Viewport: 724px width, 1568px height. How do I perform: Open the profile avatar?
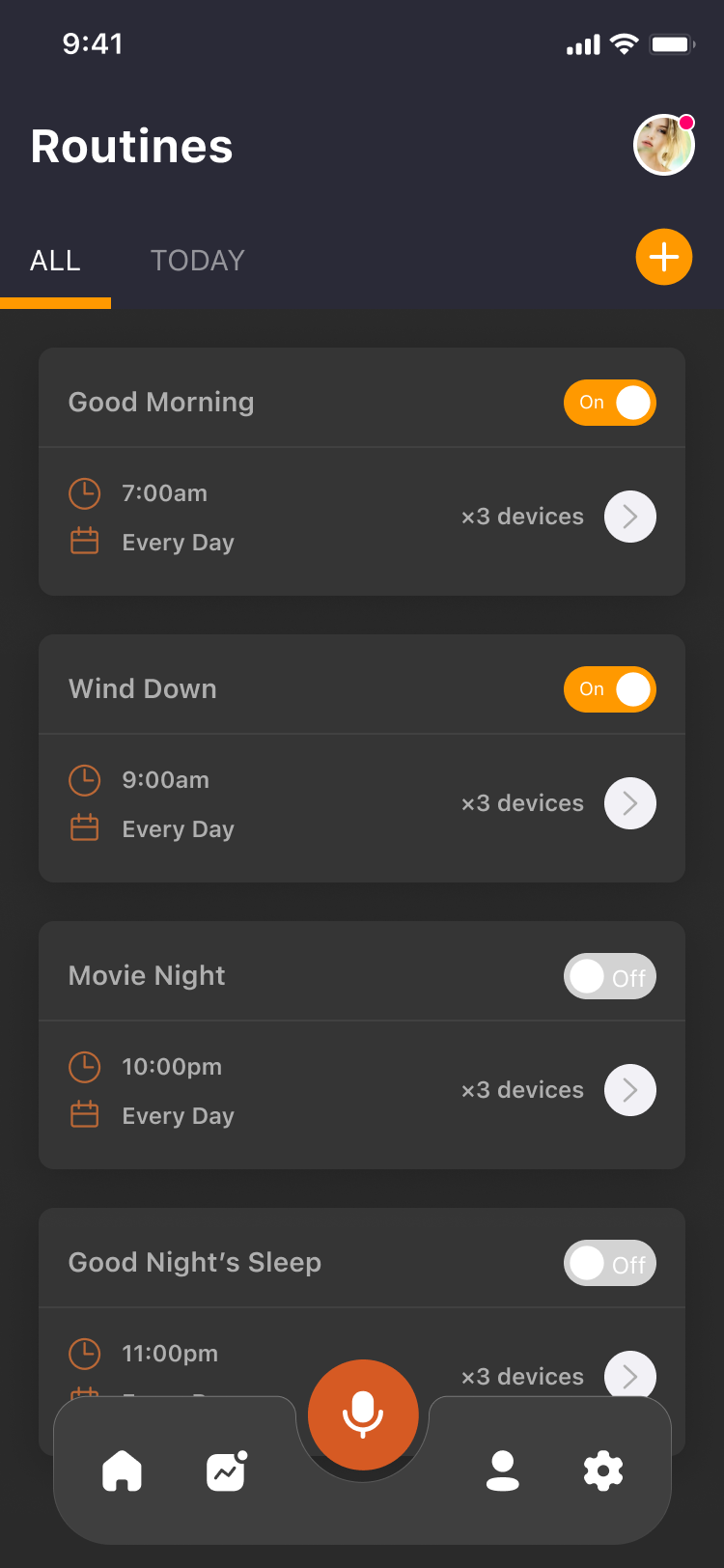click(663, 146)
